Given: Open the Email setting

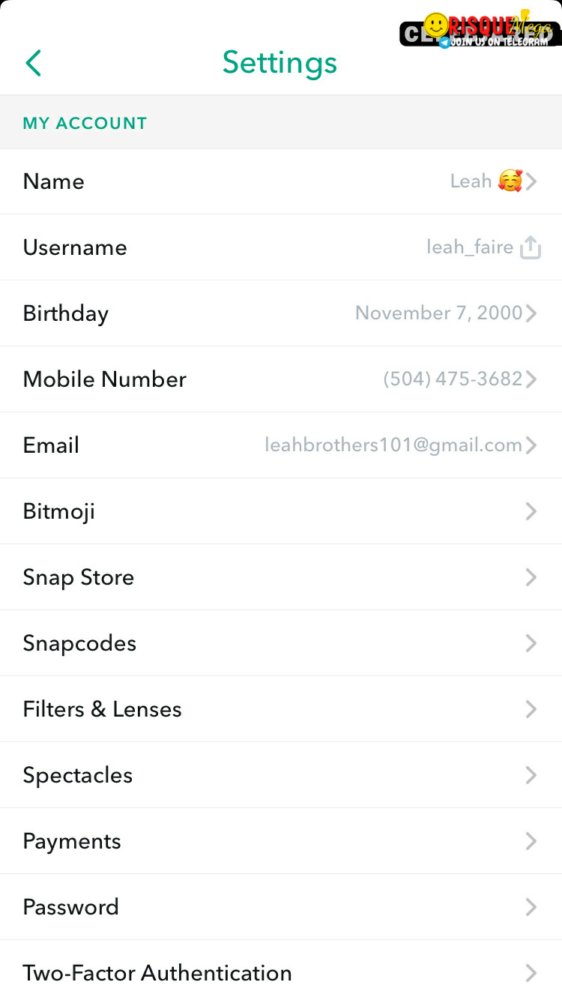Looking at the screenshot, I should pos(281,445).
